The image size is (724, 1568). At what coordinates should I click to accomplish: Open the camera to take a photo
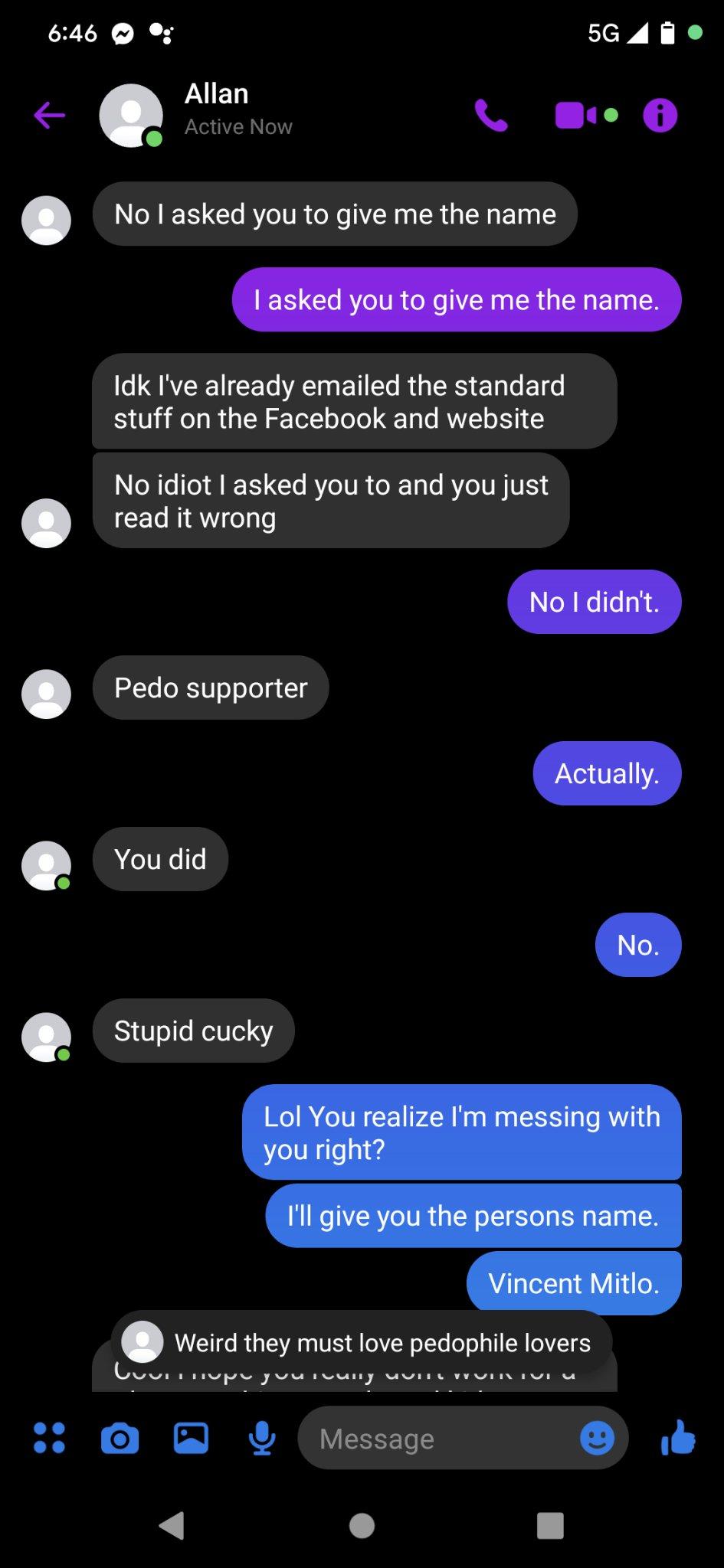tap(120, 1438)
